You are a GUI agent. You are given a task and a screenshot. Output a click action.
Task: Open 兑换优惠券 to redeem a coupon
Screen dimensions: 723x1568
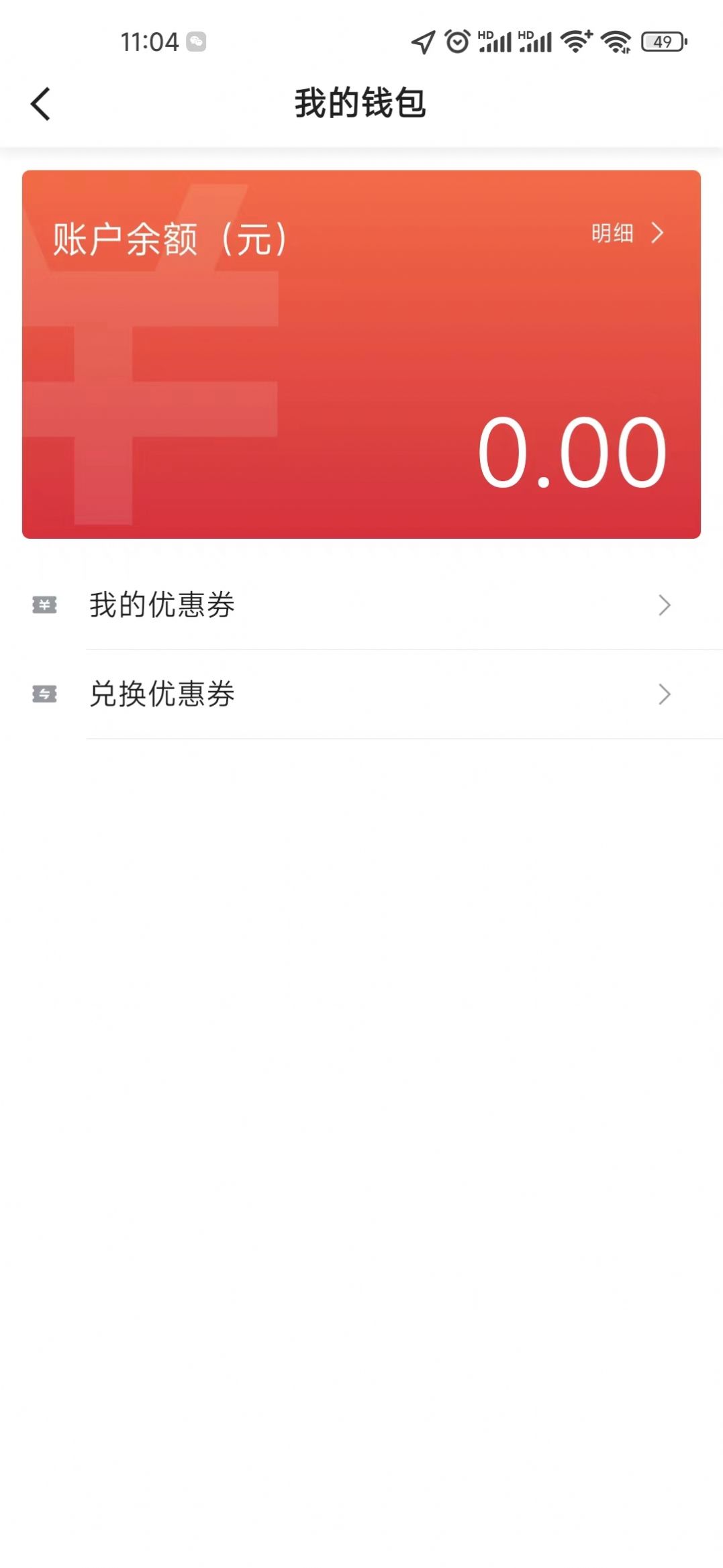(161, 695)
